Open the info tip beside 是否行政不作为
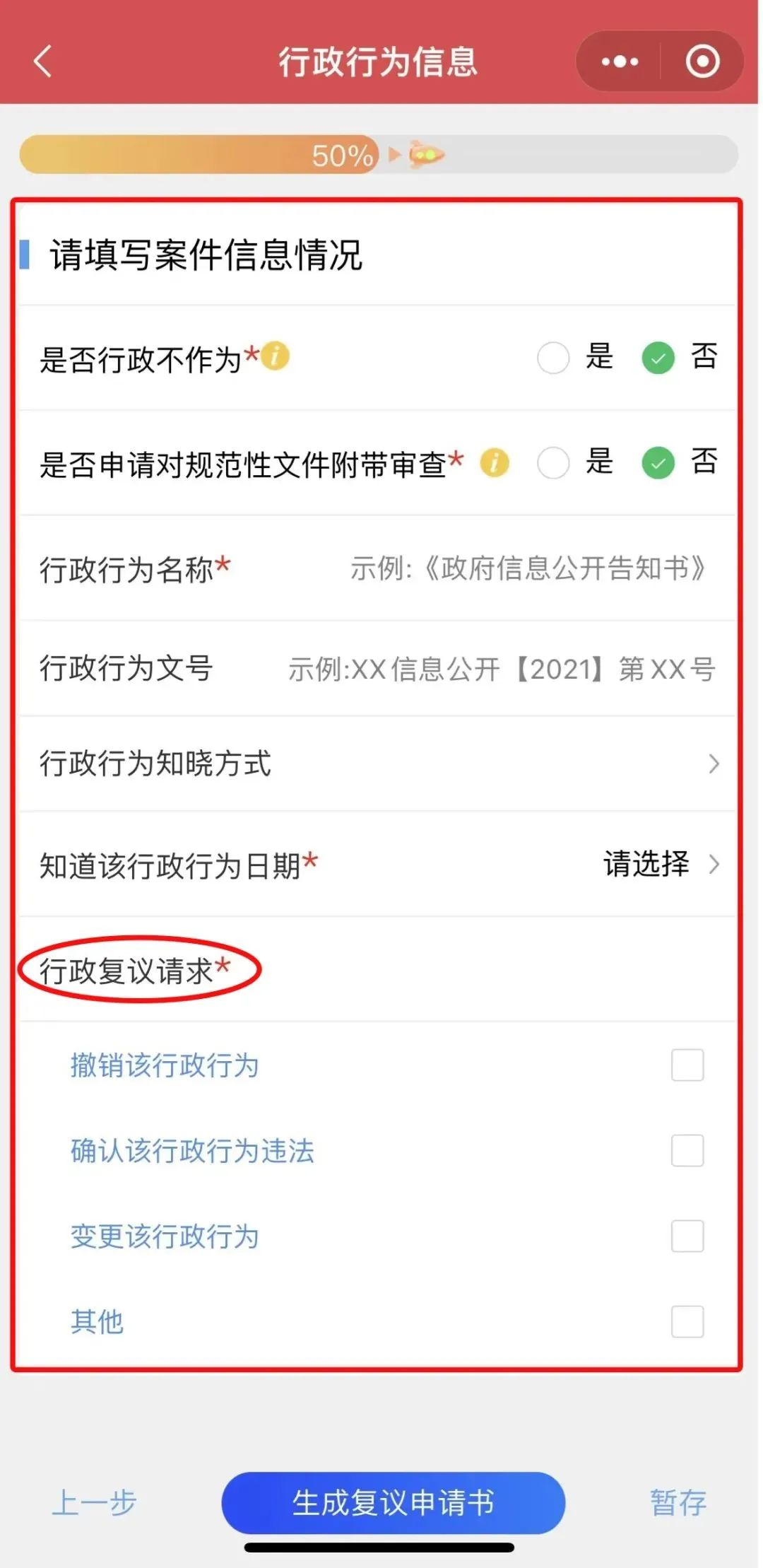Viewport: 763px width, 1568px height. pos(276,356)
